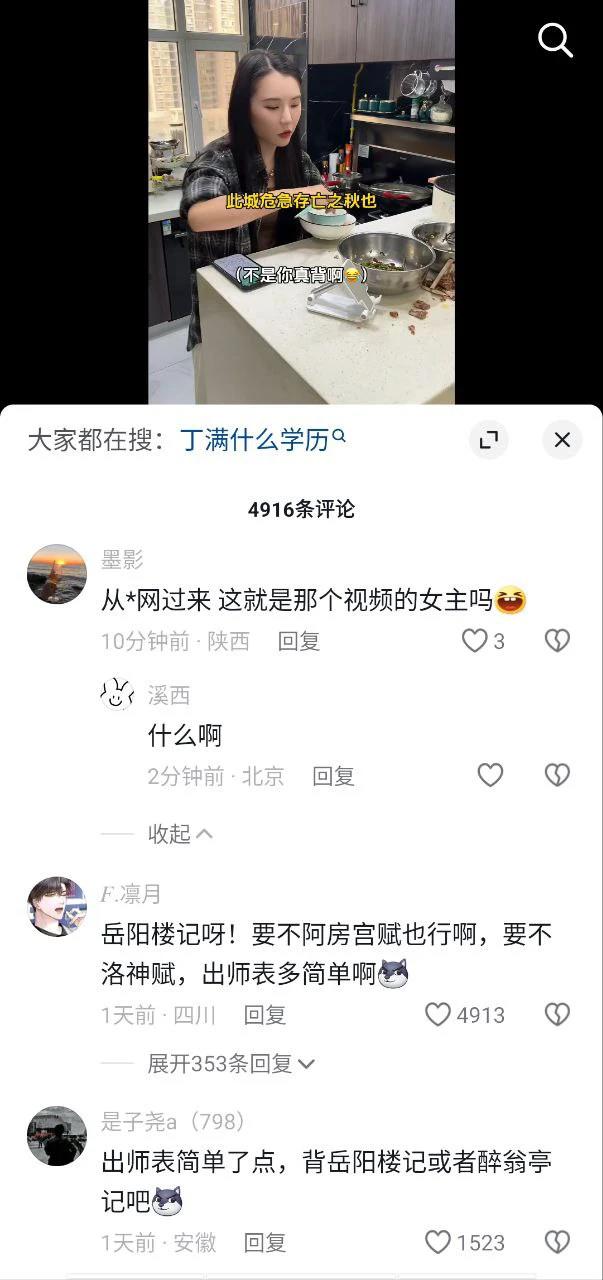Reply to 墨影's comment
Screen dimensions: 603x1280
tap(298, 642)
